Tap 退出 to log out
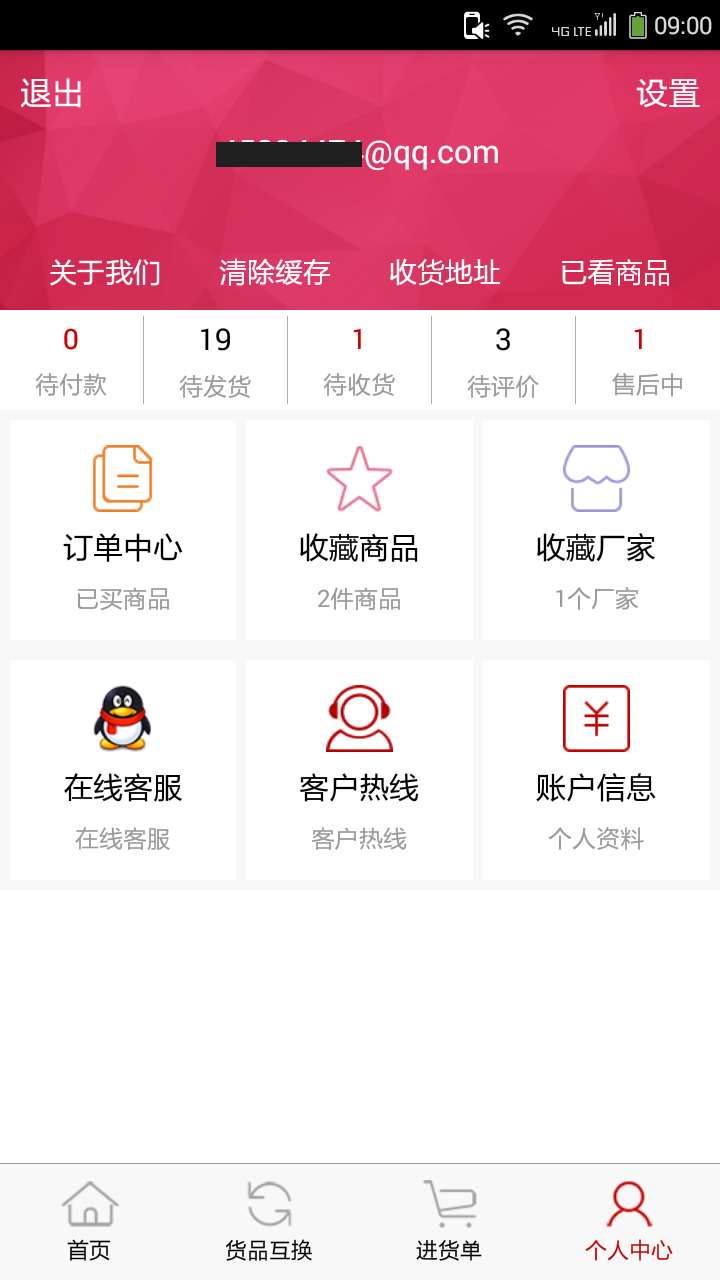 click(52, 94)
